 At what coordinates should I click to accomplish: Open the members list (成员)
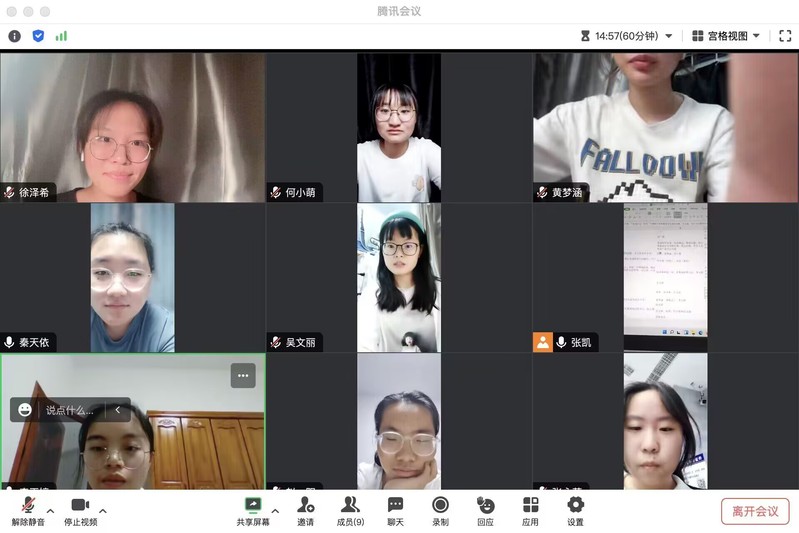point(350,509)
